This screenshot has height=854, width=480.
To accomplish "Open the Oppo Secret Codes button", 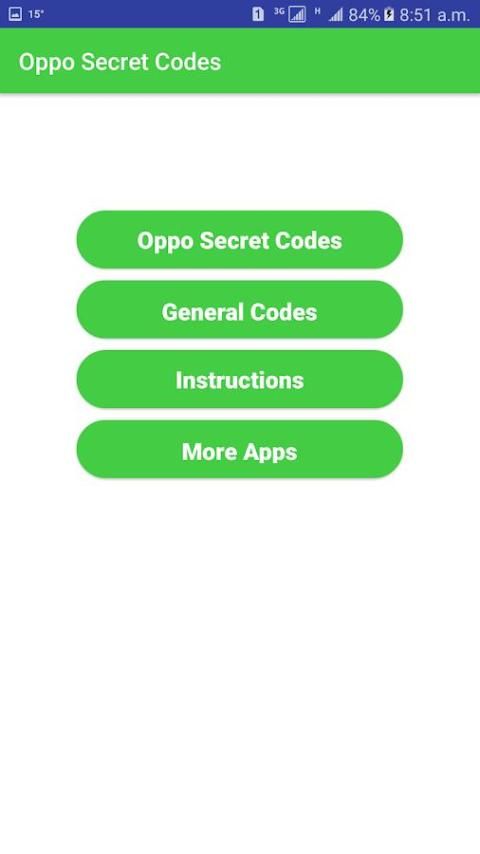I will [240, 240].
